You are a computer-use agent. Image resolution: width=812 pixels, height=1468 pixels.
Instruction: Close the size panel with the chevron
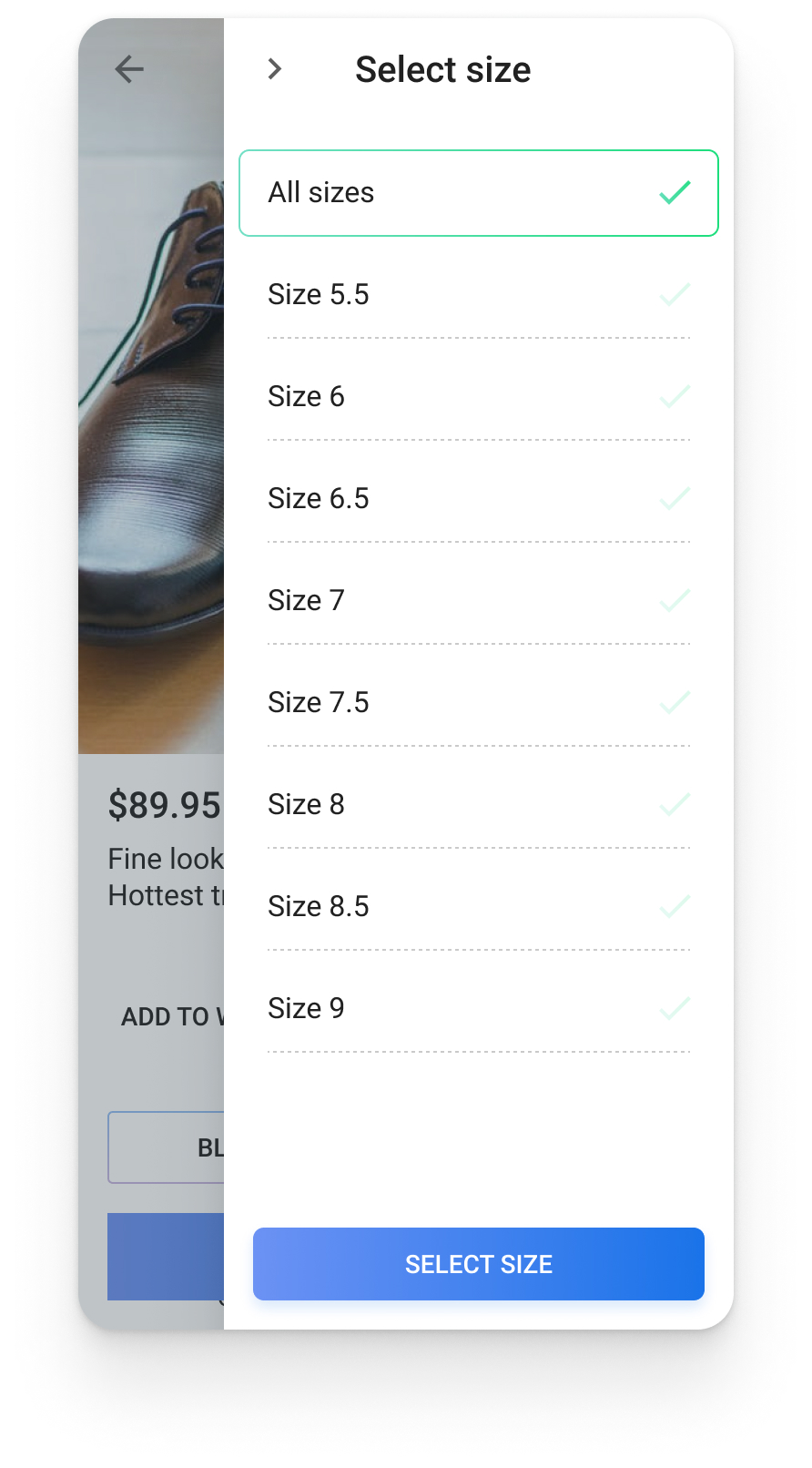click(x=275, y=69)
